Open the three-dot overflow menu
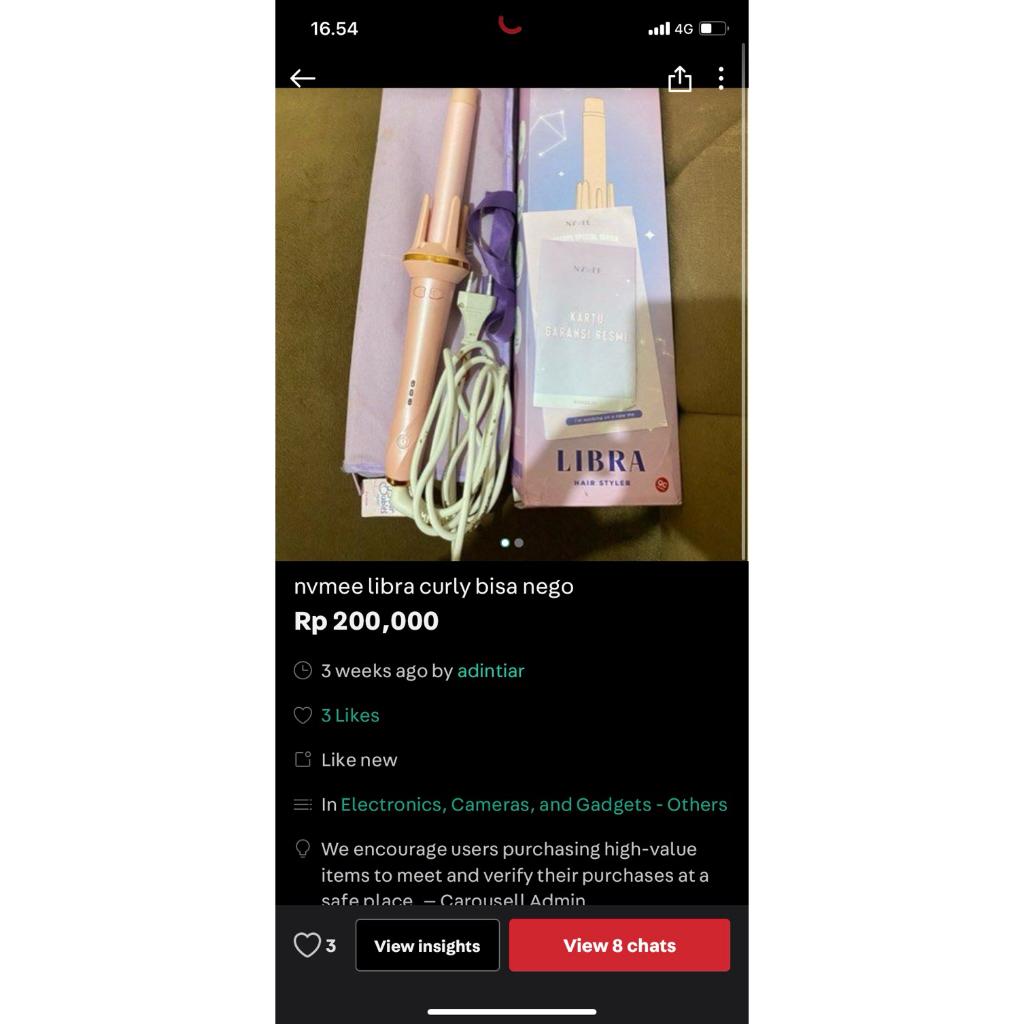The image size is (1024, 1024). click(721, 79)
